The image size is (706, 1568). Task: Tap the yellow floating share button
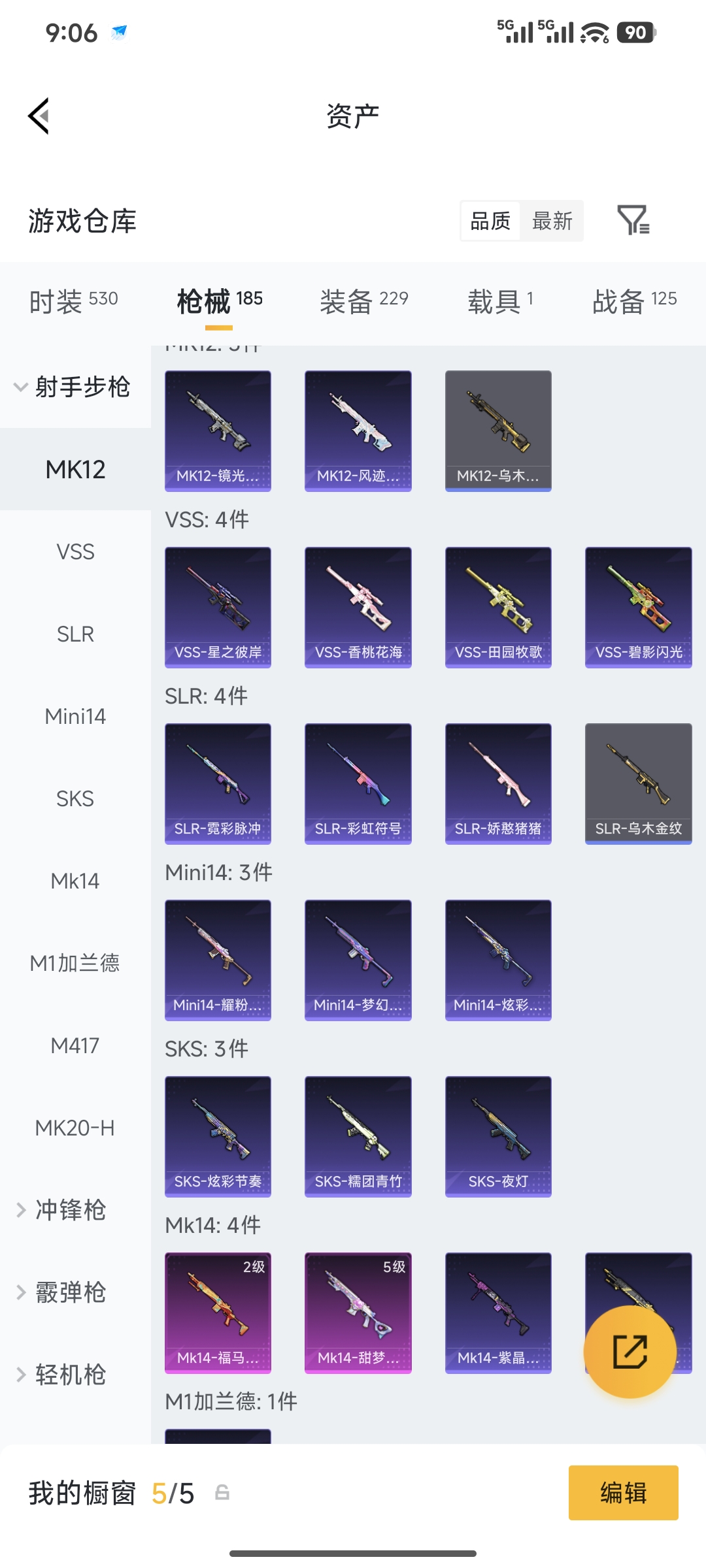click(630, 1352)
